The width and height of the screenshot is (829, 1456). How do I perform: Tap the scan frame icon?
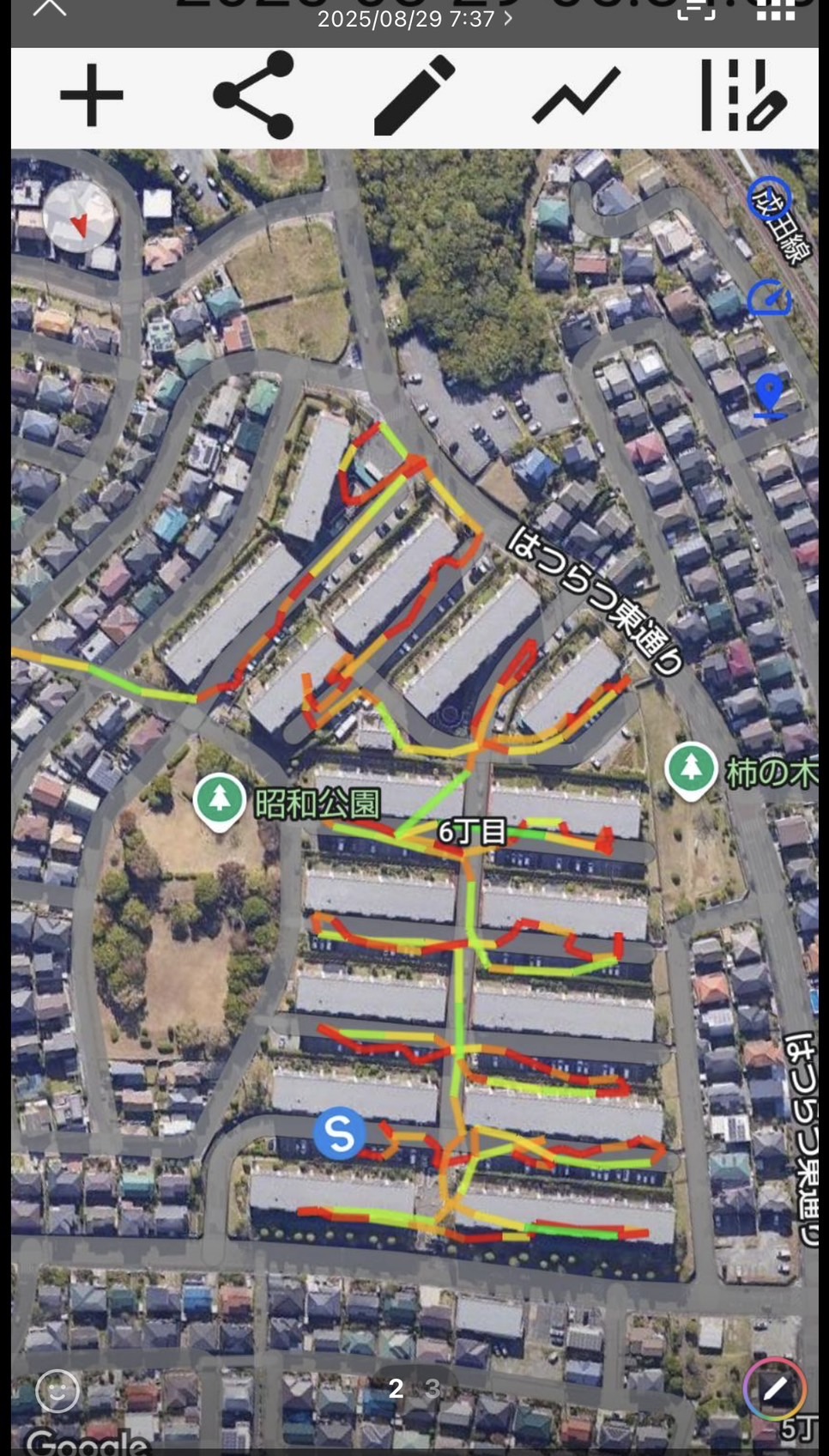pyautogui.click(x=696, y=10)
